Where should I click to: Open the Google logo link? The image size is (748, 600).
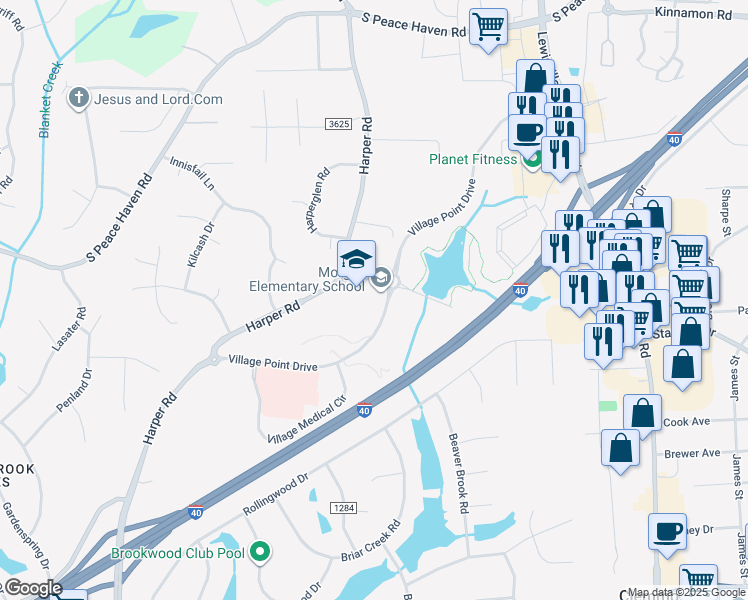[x=32, y=588]
